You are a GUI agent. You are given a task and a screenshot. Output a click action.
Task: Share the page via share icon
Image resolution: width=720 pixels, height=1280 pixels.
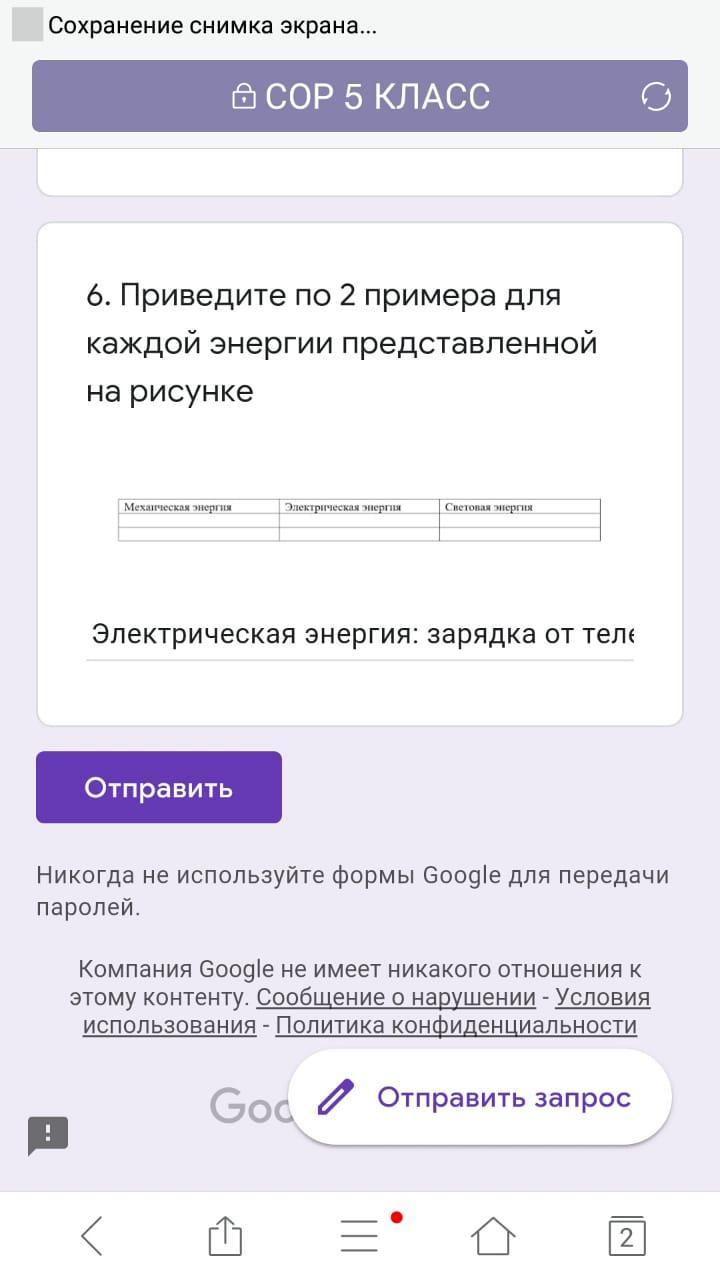225,1236
